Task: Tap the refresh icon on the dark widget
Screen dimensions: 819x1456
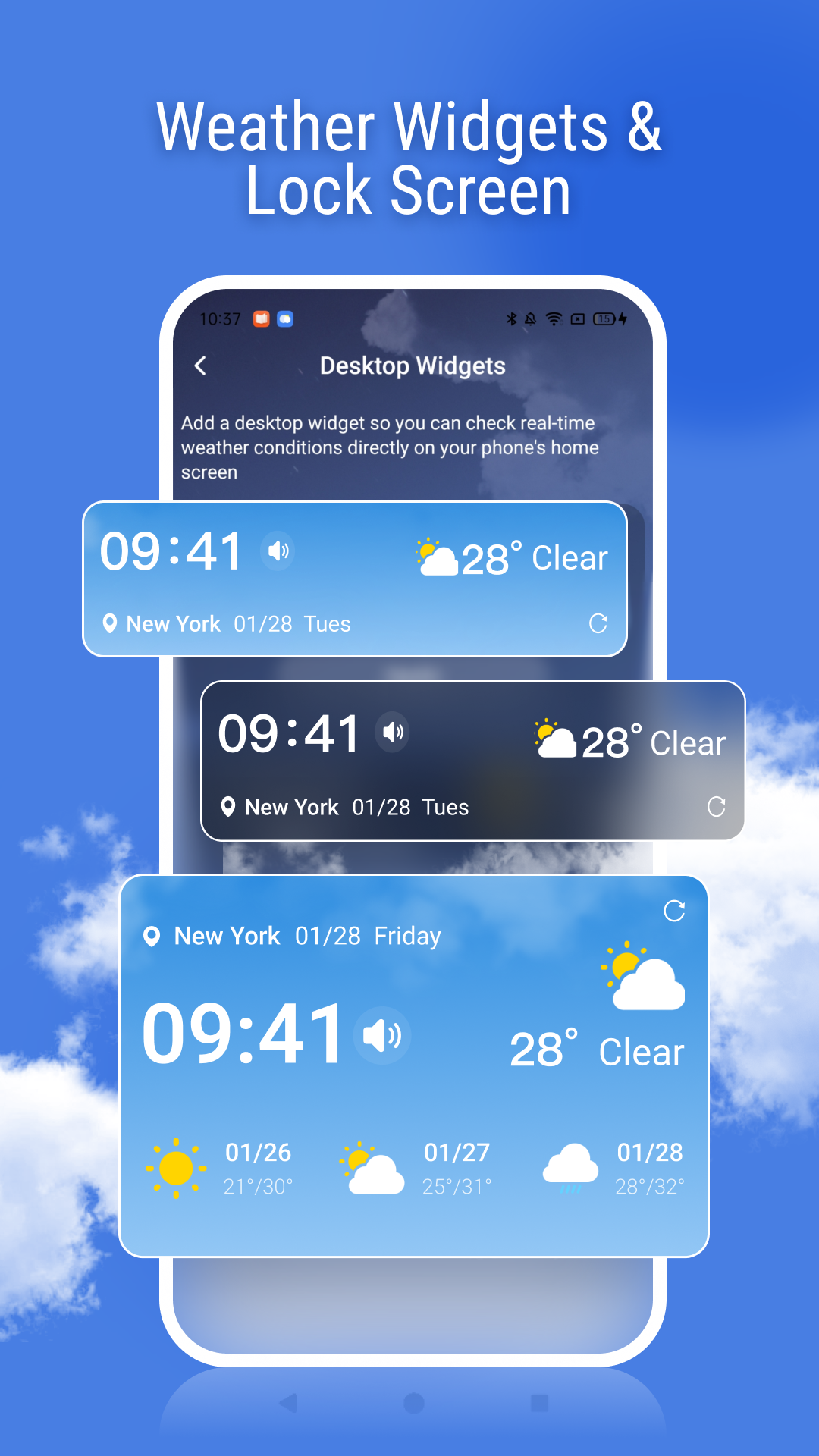Action: click(716, 808)
